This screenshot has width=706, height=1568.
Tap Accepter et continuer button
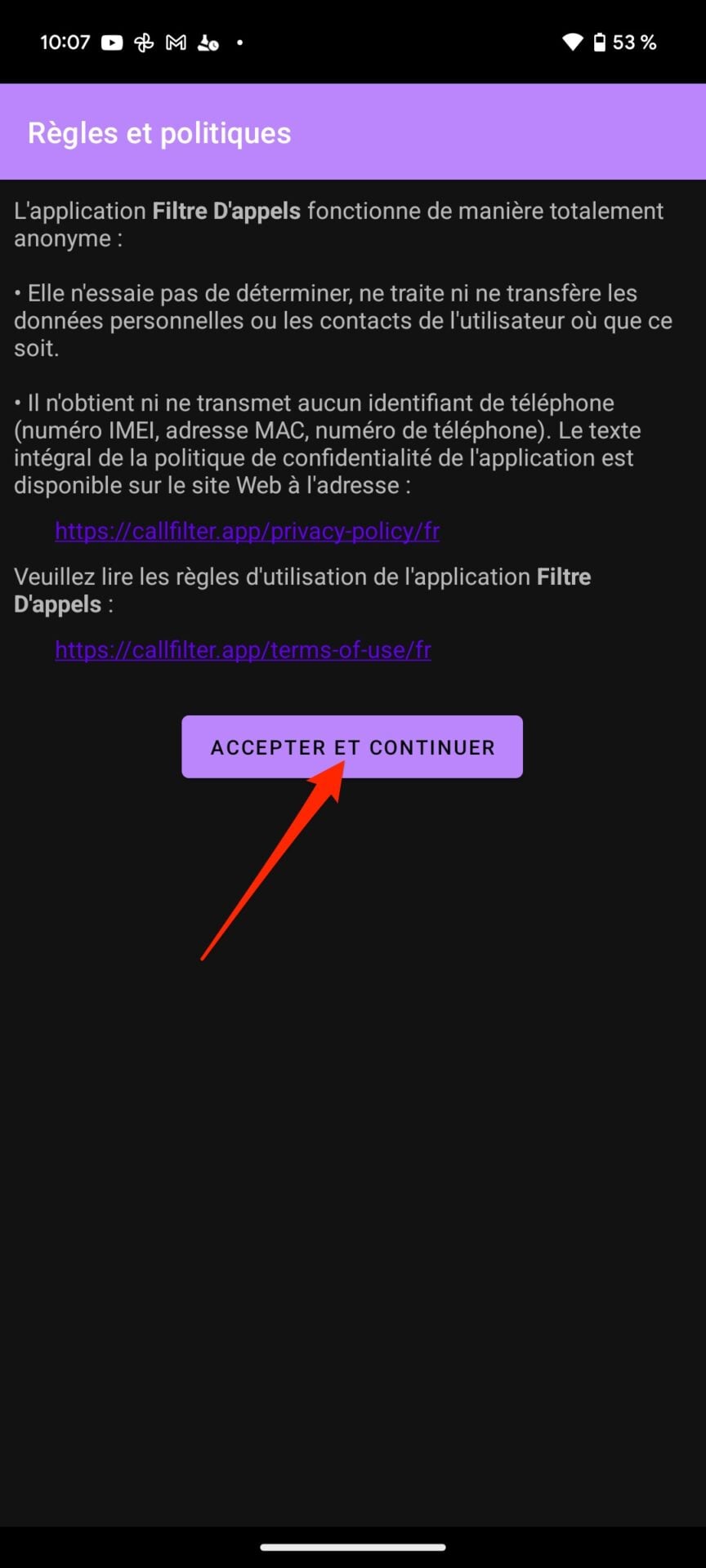tap(352, 746)
